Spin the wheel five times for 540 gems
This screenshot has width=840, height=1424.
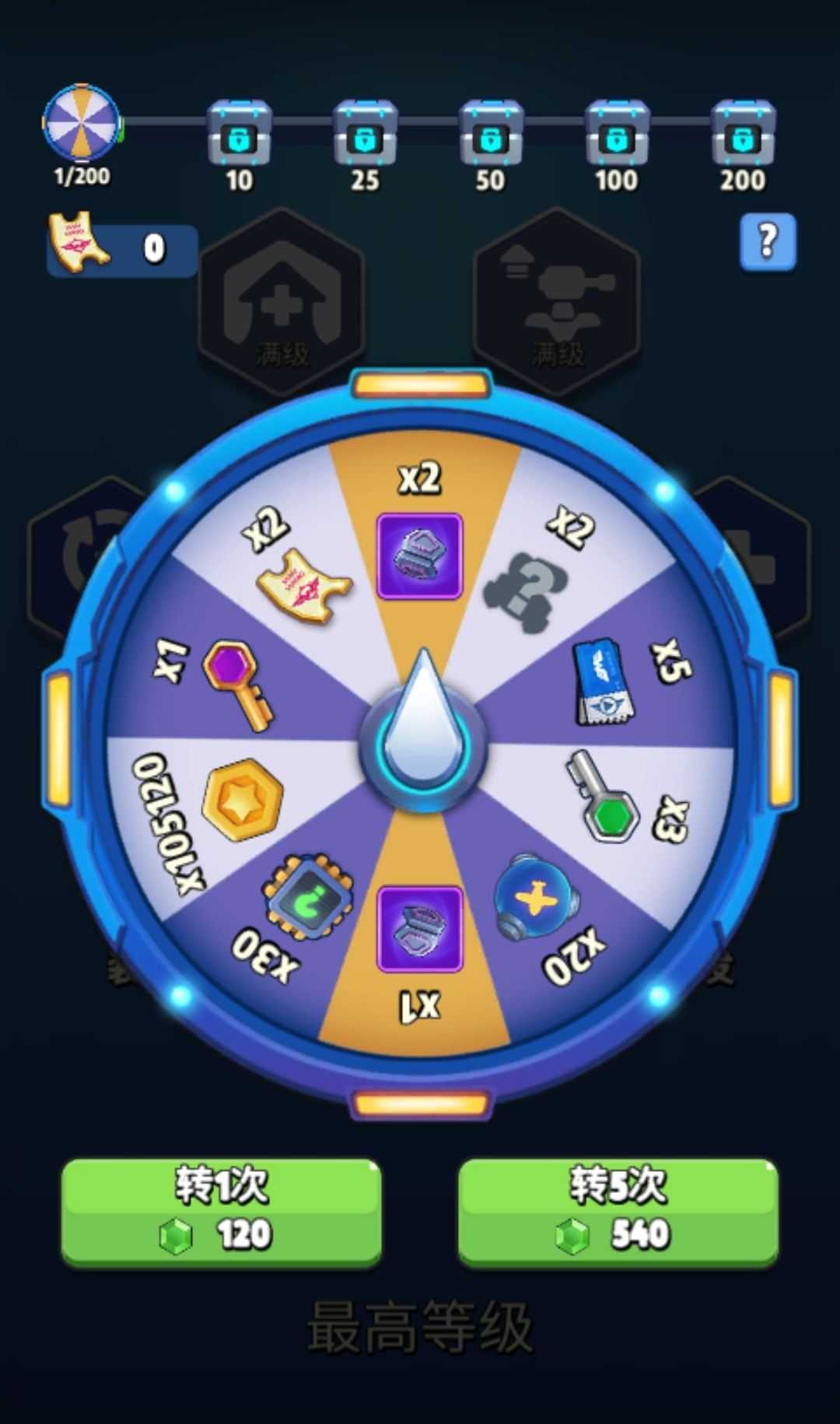pyautogui.click(x=618, y=1211)
